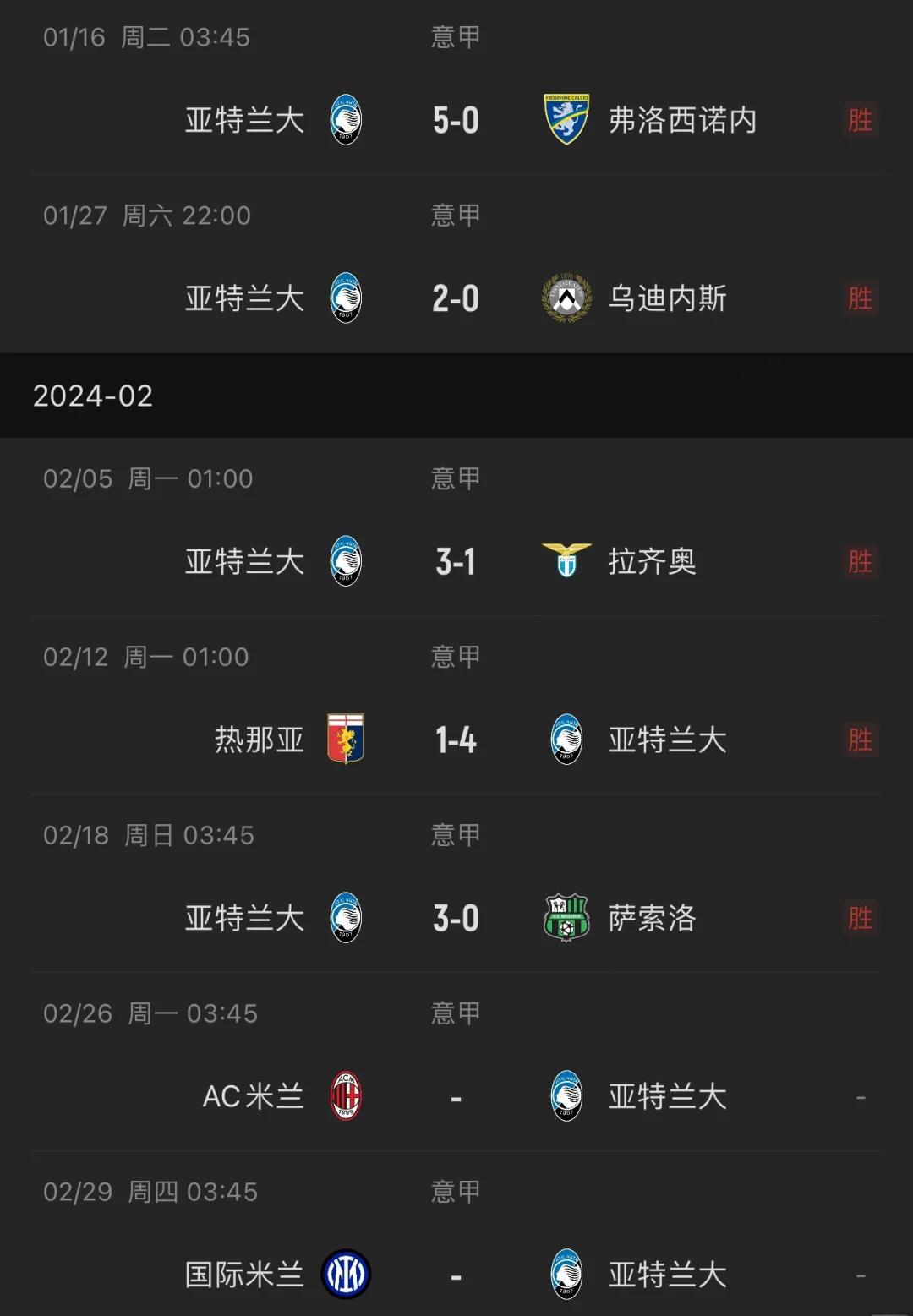The image size is (913, 1316).
Task: Open the Inter Milan (国际米兰) logo
Action: pyautogui.click(x=346, y=1276)
